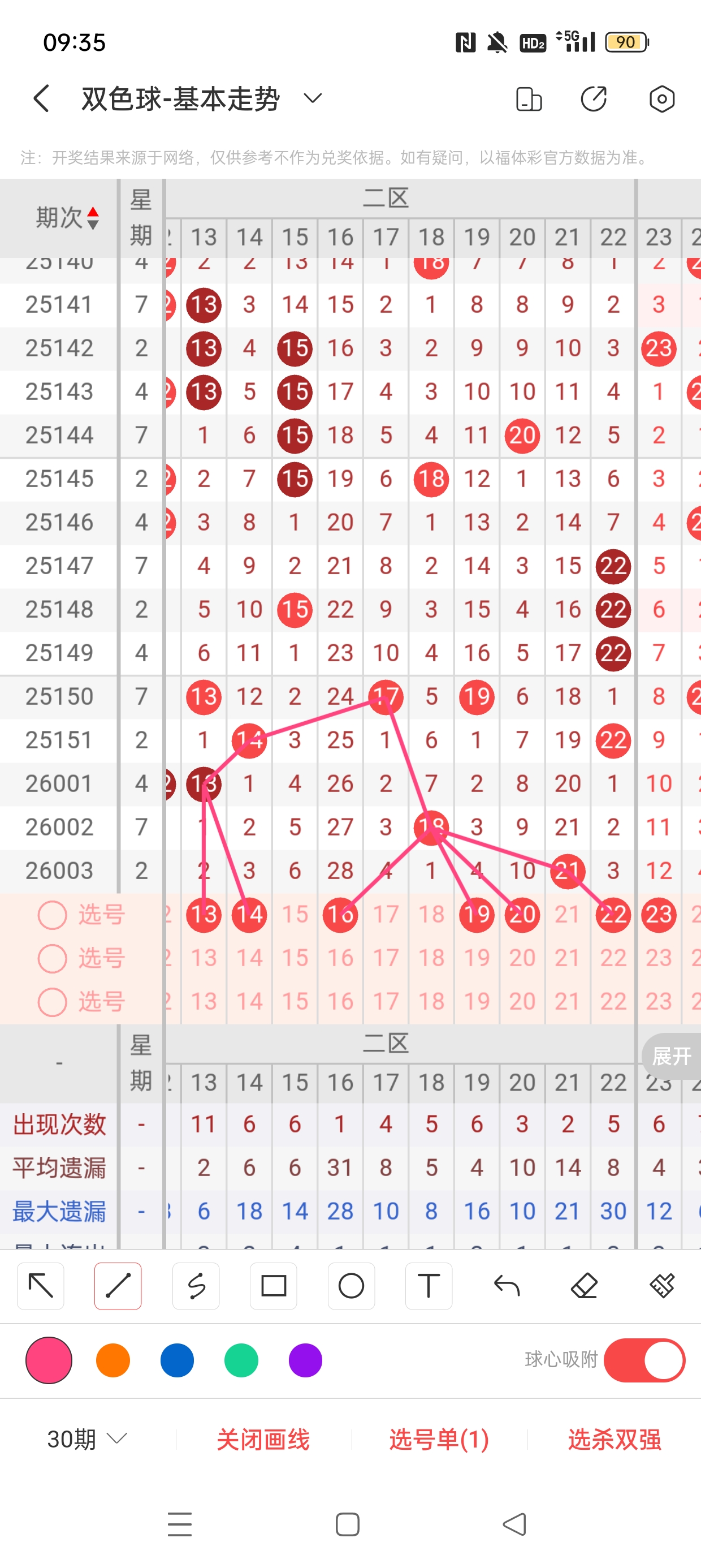Open the share icon in header
This screenshot has height=1568, width=701.
(x=593, y=98)
